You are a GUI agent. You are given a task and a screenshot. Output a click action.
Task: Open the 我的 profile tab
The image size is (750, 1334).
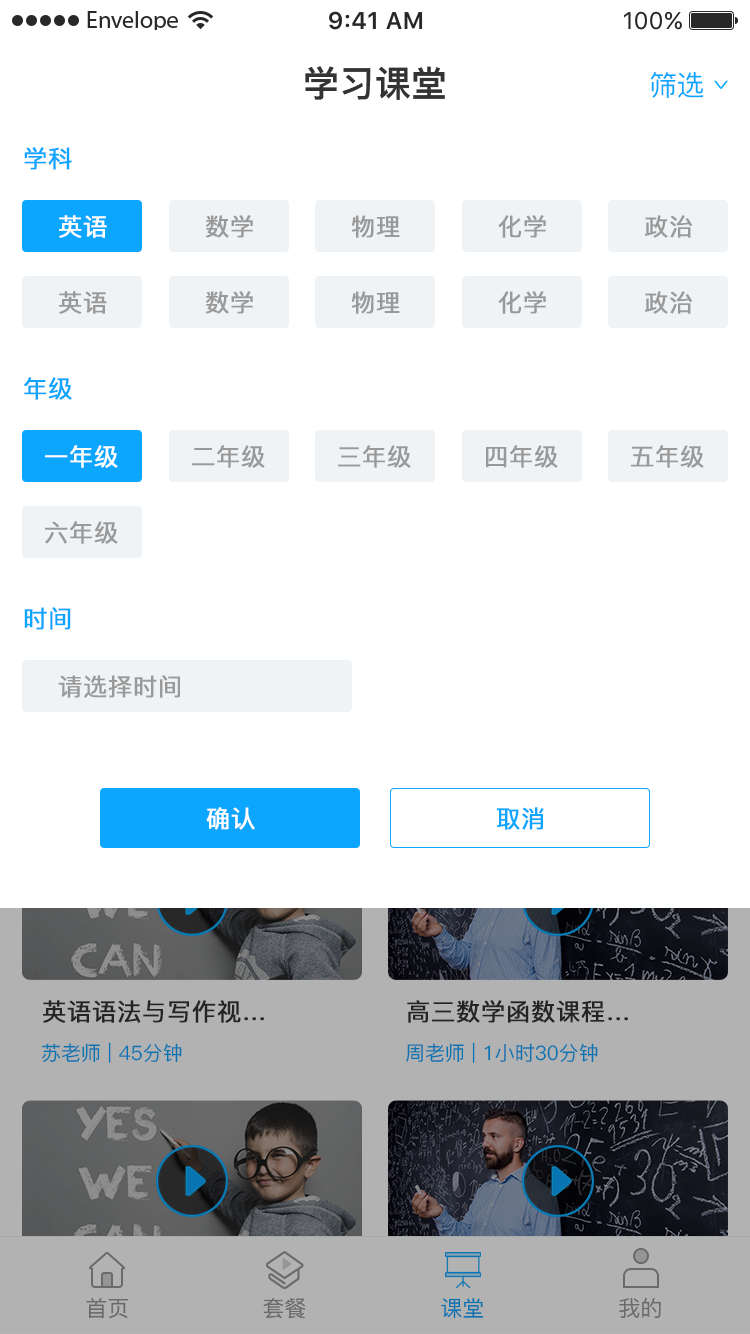point(640,1286)
